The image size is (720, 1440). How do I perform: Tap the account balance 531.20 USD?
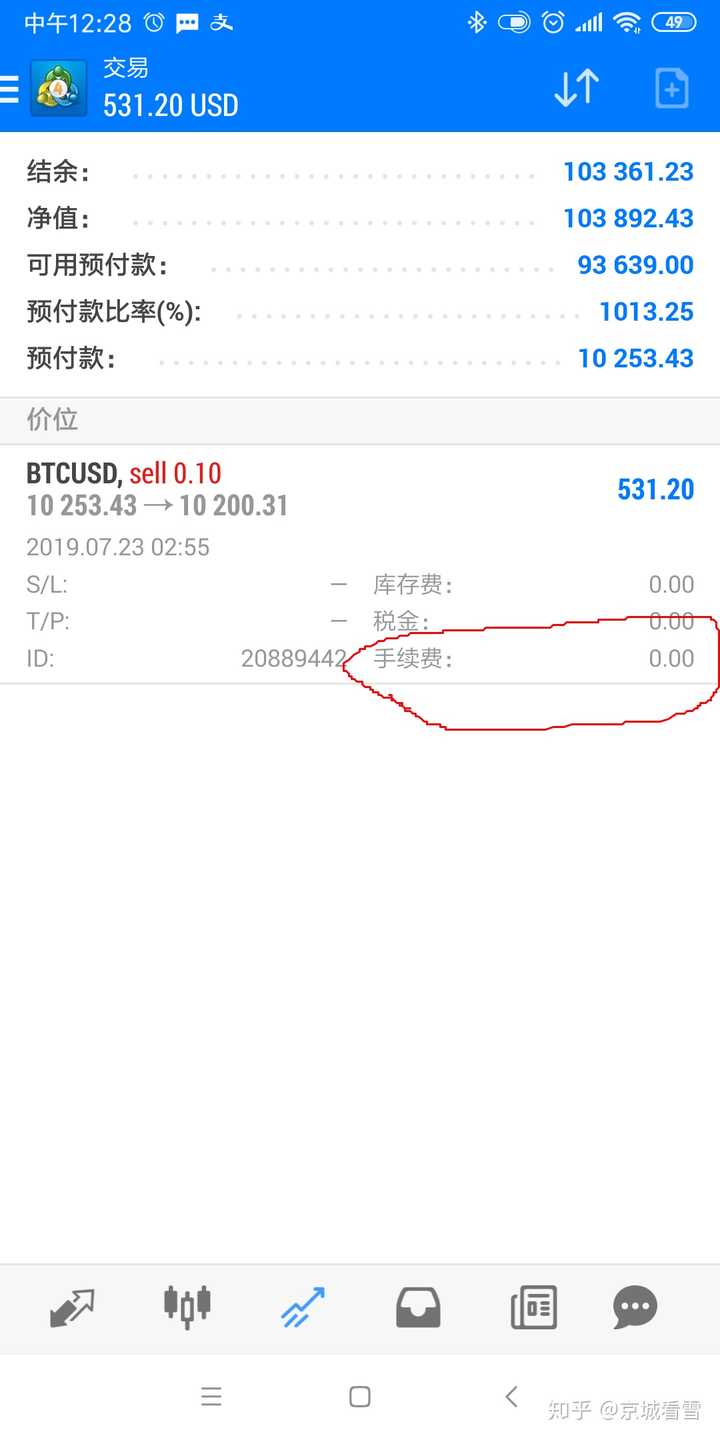tap(168, 105)
